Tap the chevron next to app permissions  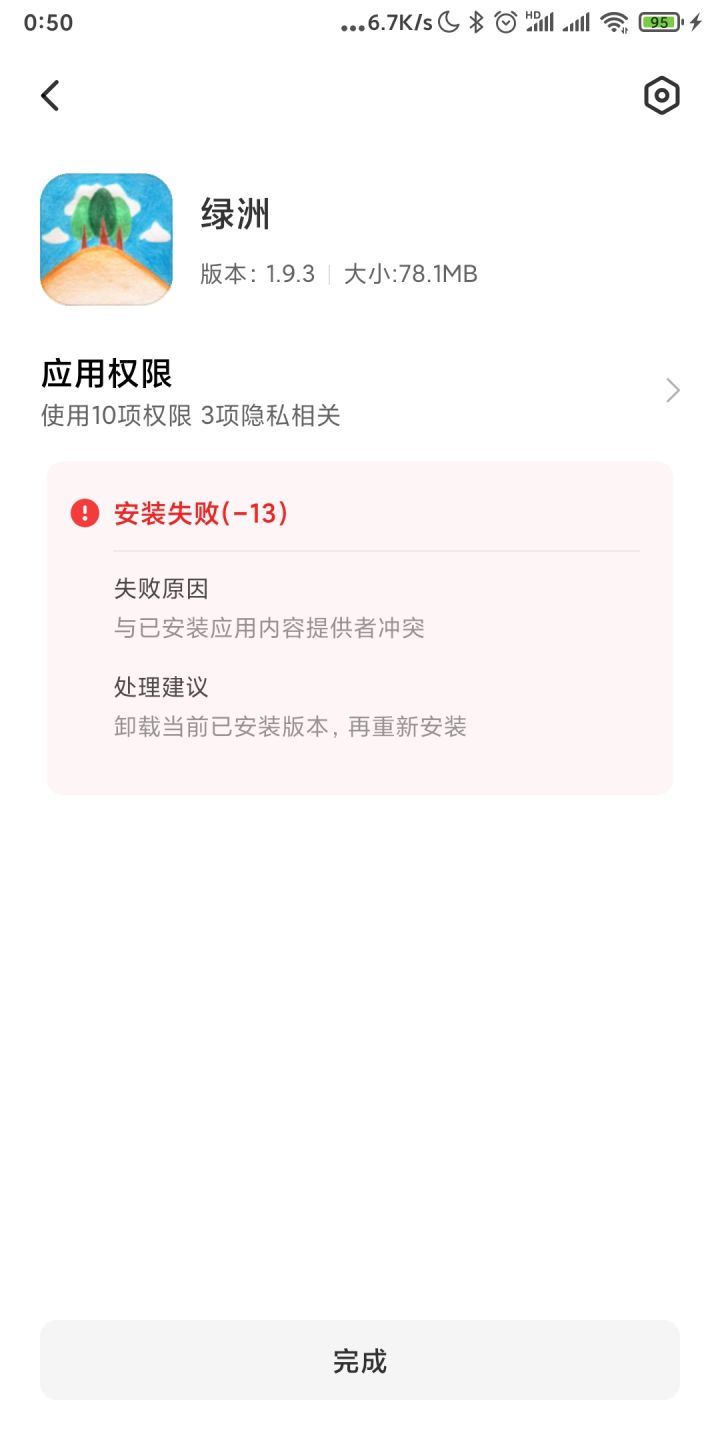coord(671,390)
